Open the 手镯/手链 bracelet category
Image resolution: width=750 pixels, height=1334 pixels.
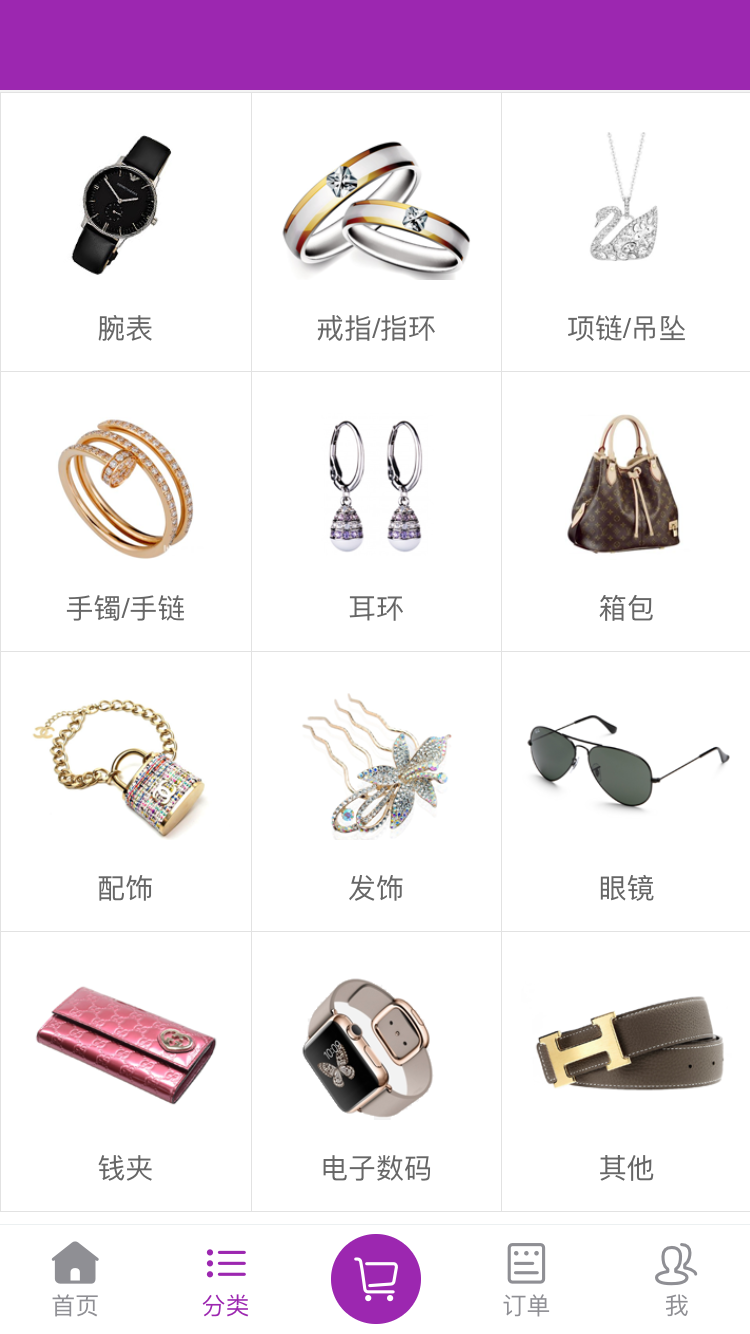point(125,512)
